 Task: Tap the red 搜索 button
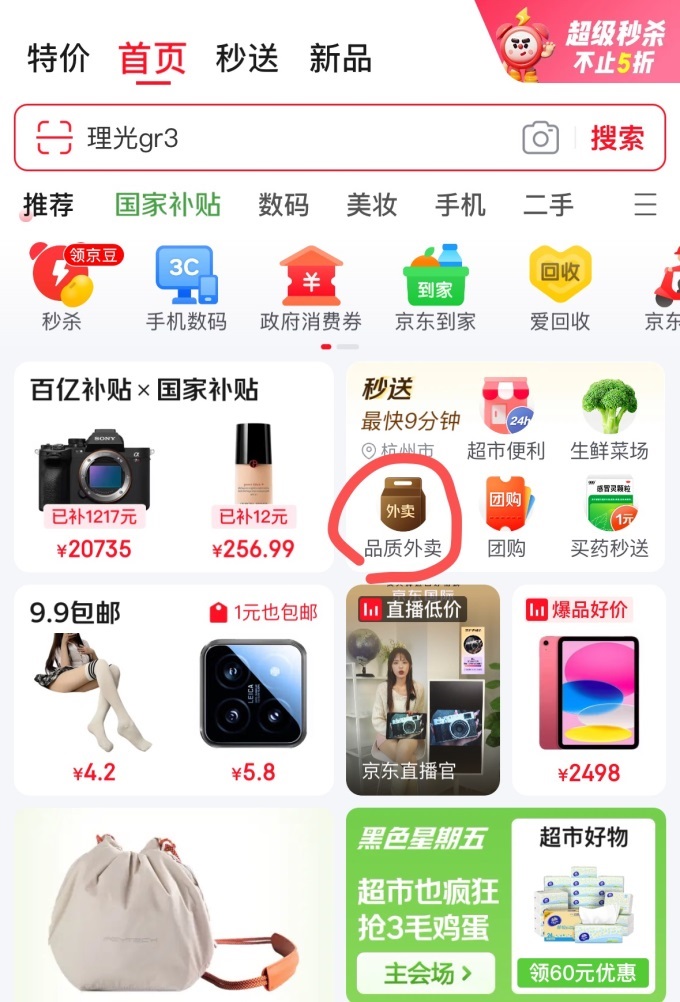pyautogui.click(x=617, y=138)
